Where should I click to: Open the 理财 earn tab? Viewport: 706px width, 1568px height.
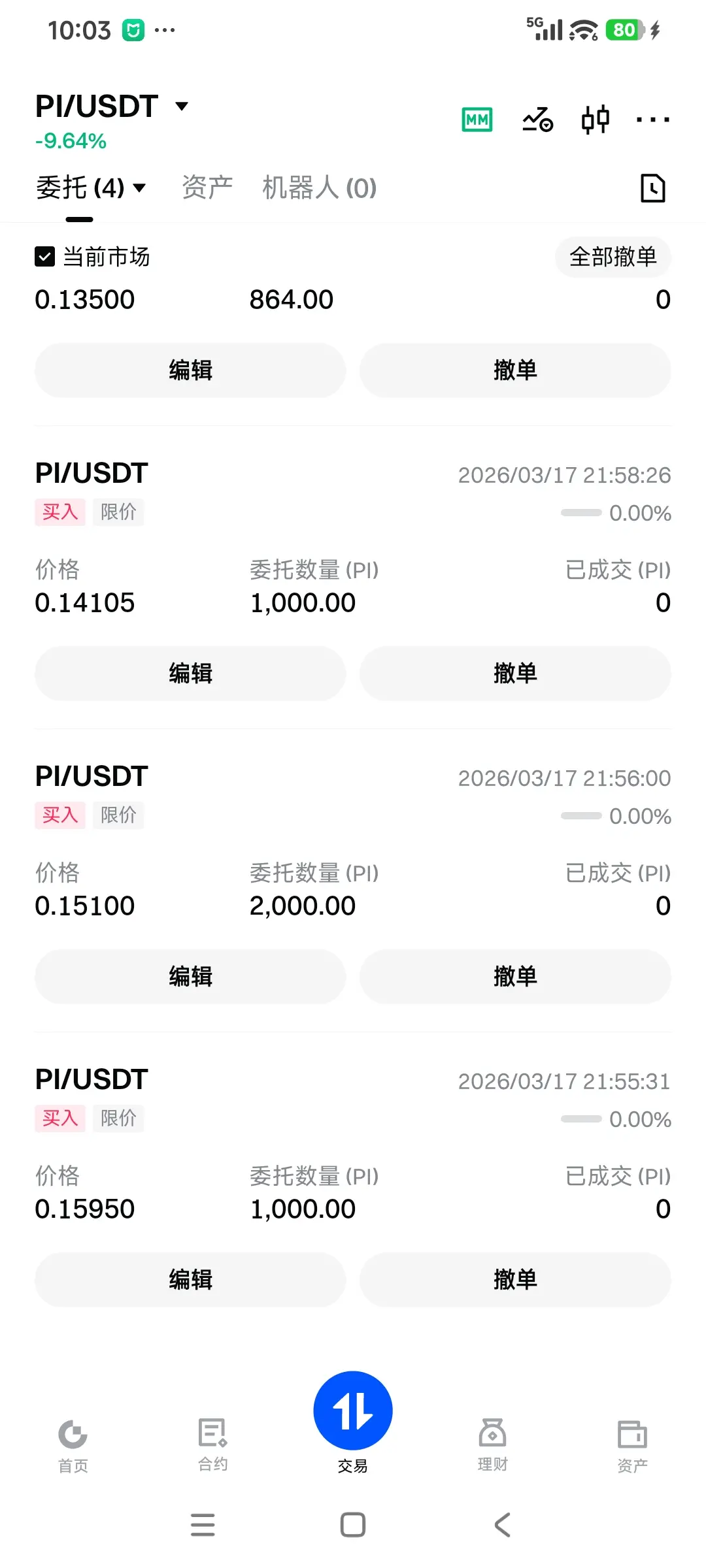coord(492,1445)
